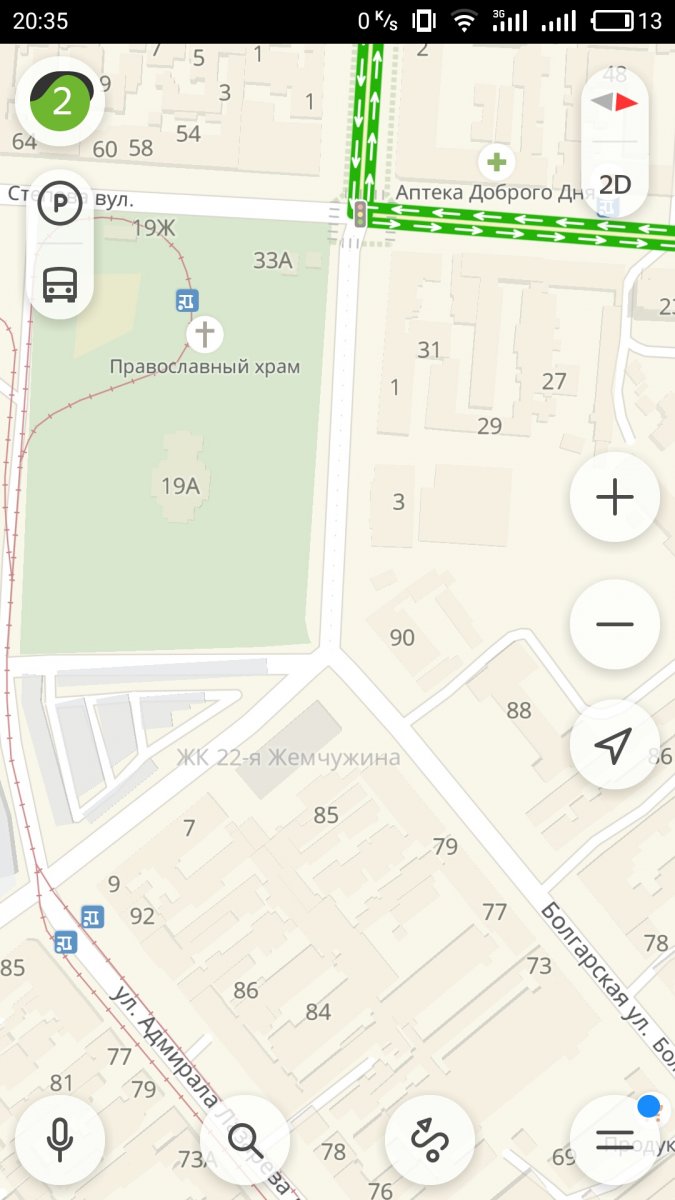Image resolution: width=675 pixels, height=1200 pixels.
Task: Select the Православный храм place marker
Action: 205,334
